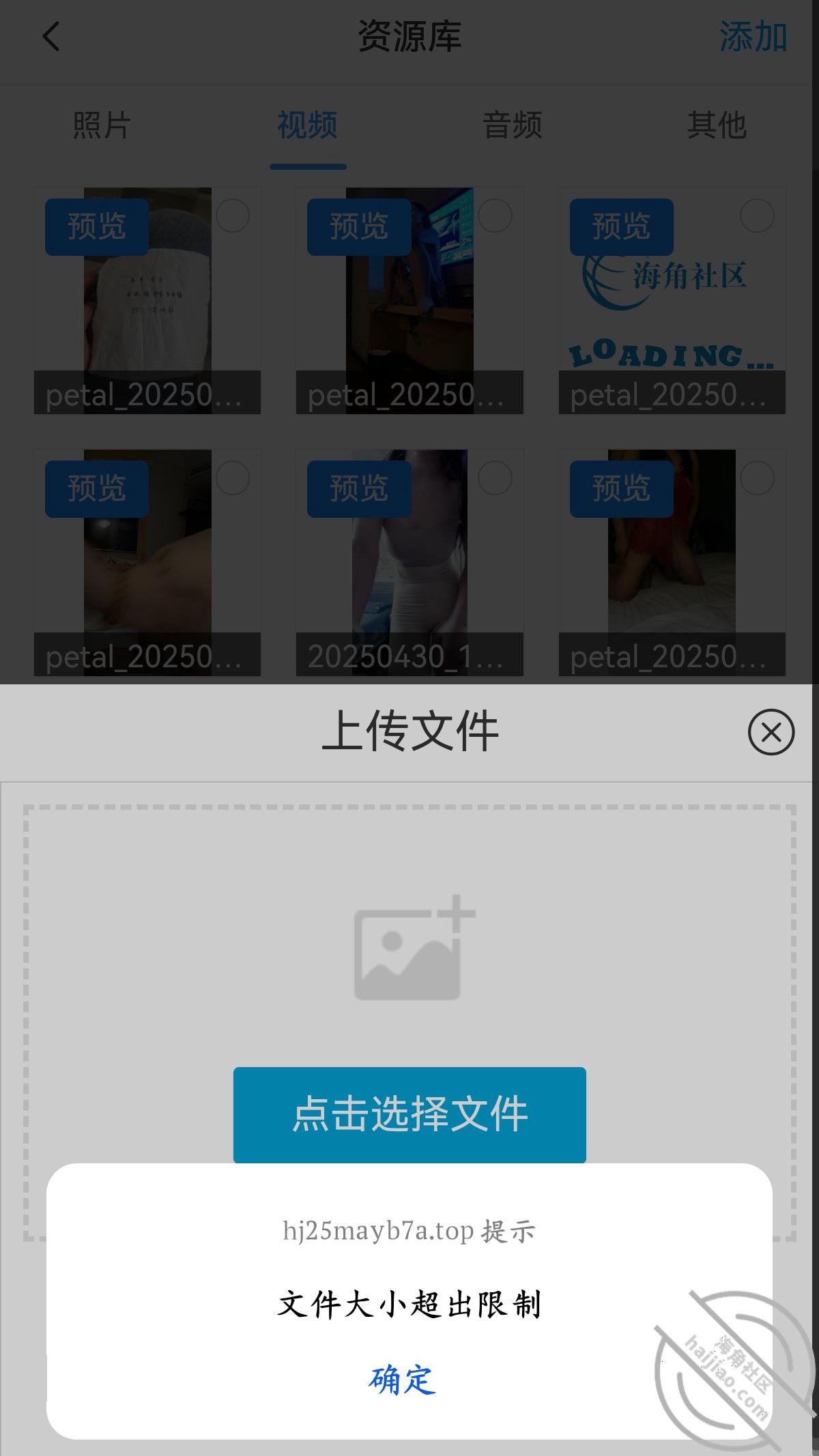
Task: Select the fourth video's selection circle
Action: click(x=232, y=478)
